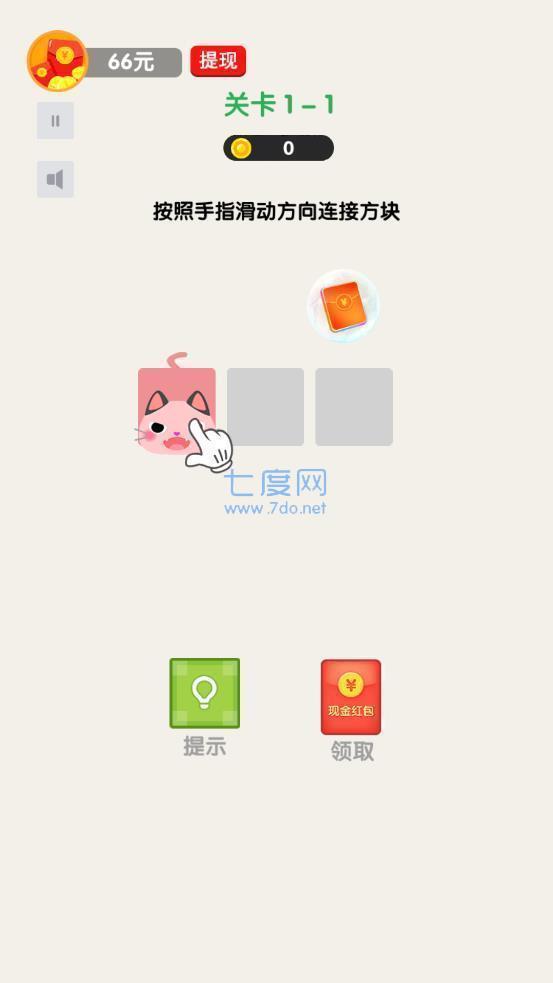The image size is (553, 983).
Task: Pause the game
Action: tap(55, 120)
